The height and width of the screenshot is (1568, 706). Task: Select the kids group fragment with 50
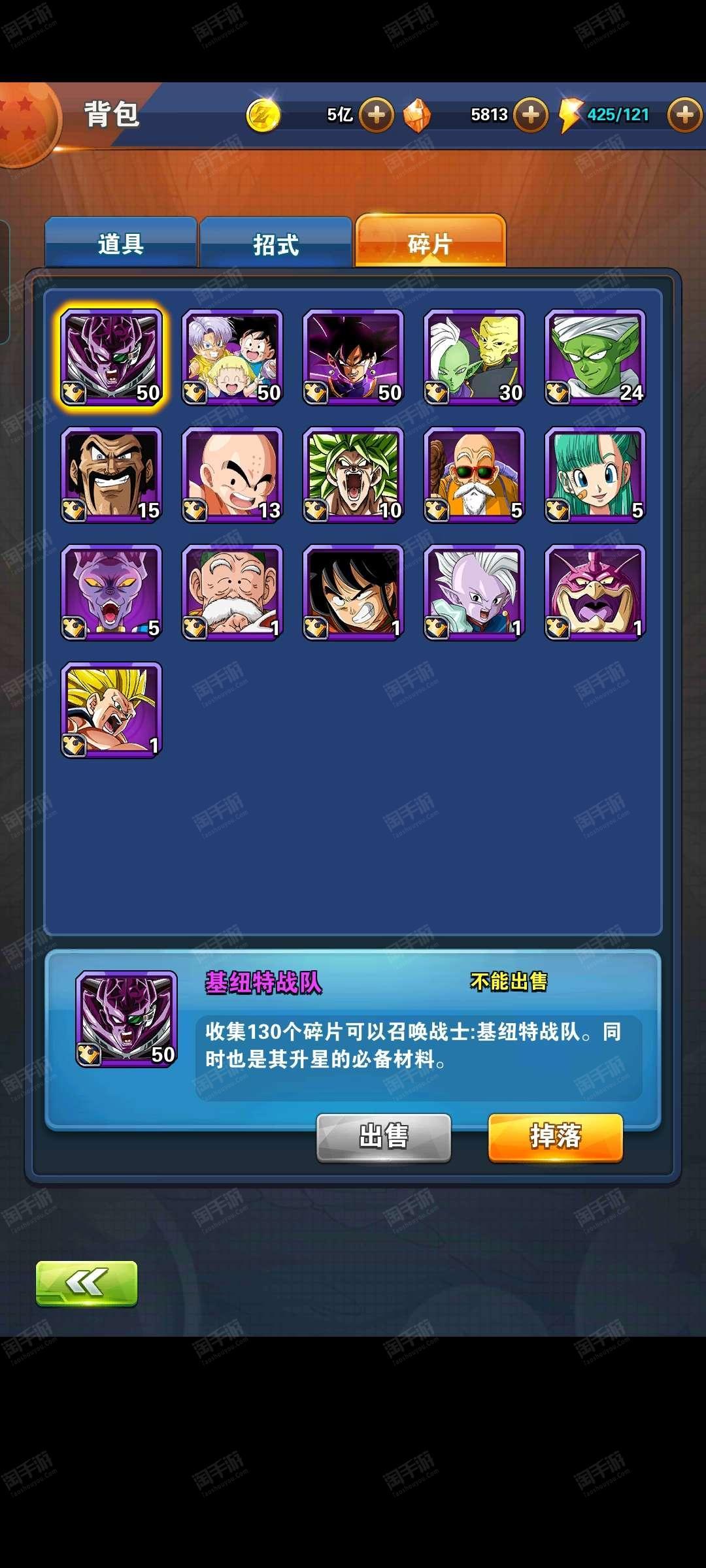pos(232,357)
